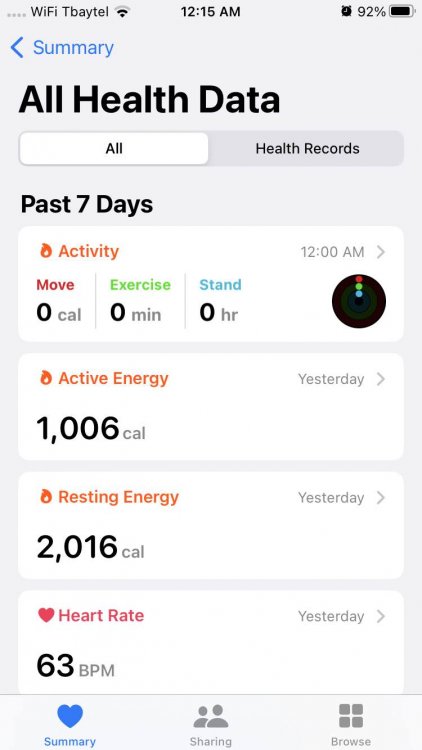This screenshot has width=422, height=750.
Task: Open the Activity card
Action: click(x=211, y=284)
